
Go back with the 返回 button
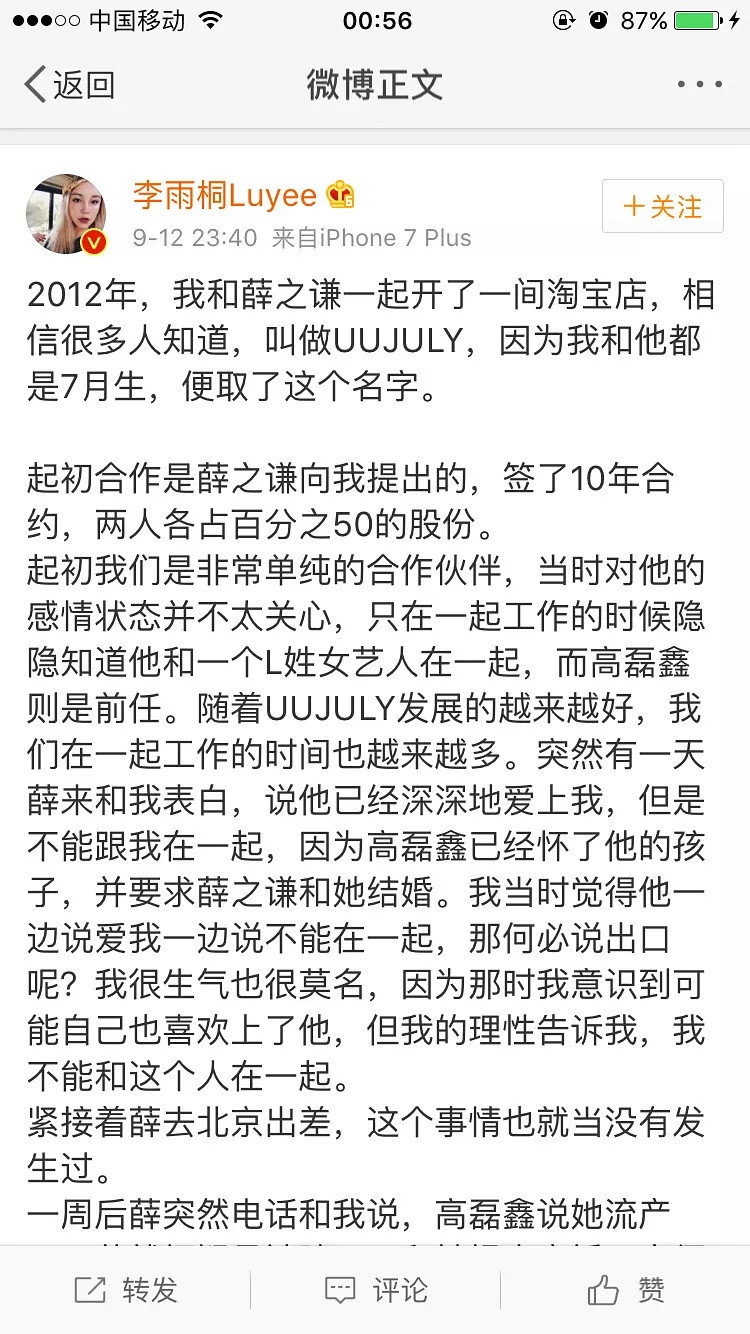(x=69, y=85)
